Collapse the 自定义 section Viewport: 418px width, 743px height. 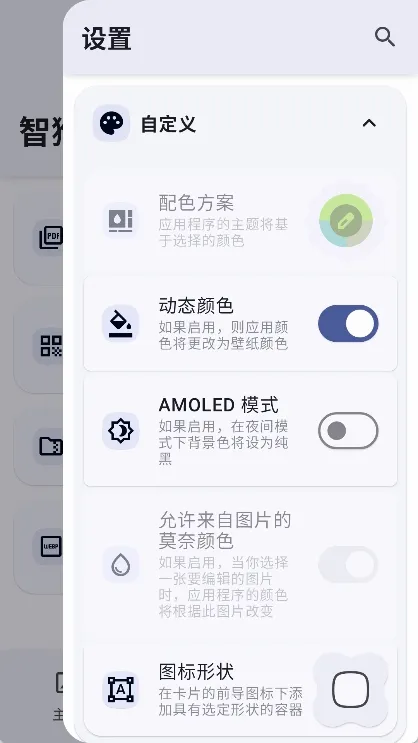tap(369, 124)
